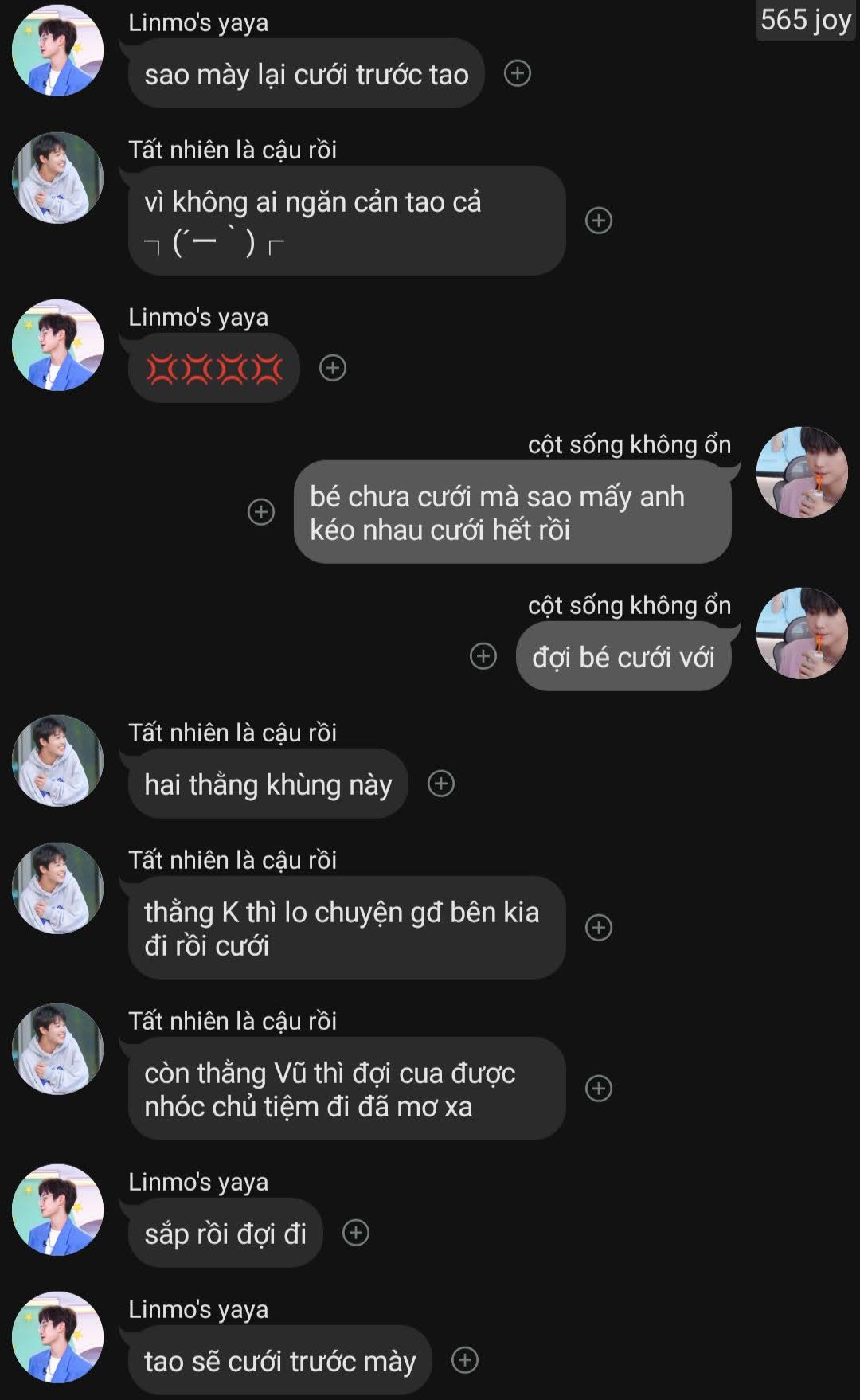Tap plus next to "còn thằng Vũ thì đợi cua được"
This screenshot has height=1400, width=860.
[599, 1089]
